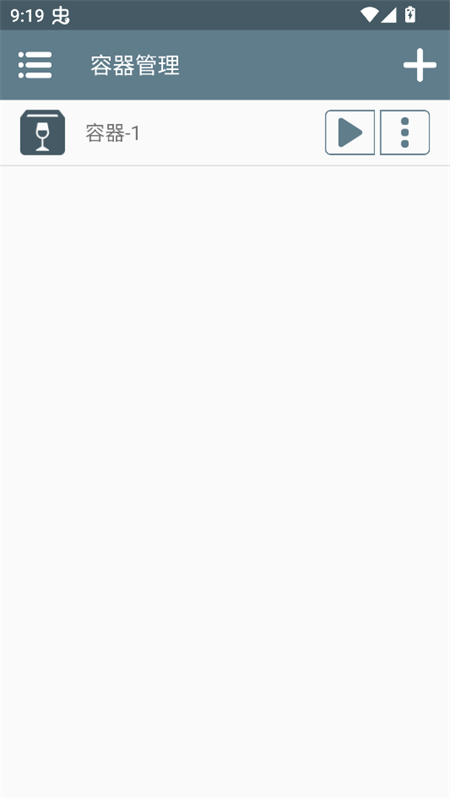Add a new container with plus icon
Image resolution: width=450 pixels, height=799 pixels.
pyautogui.click(x=419, y=65)
